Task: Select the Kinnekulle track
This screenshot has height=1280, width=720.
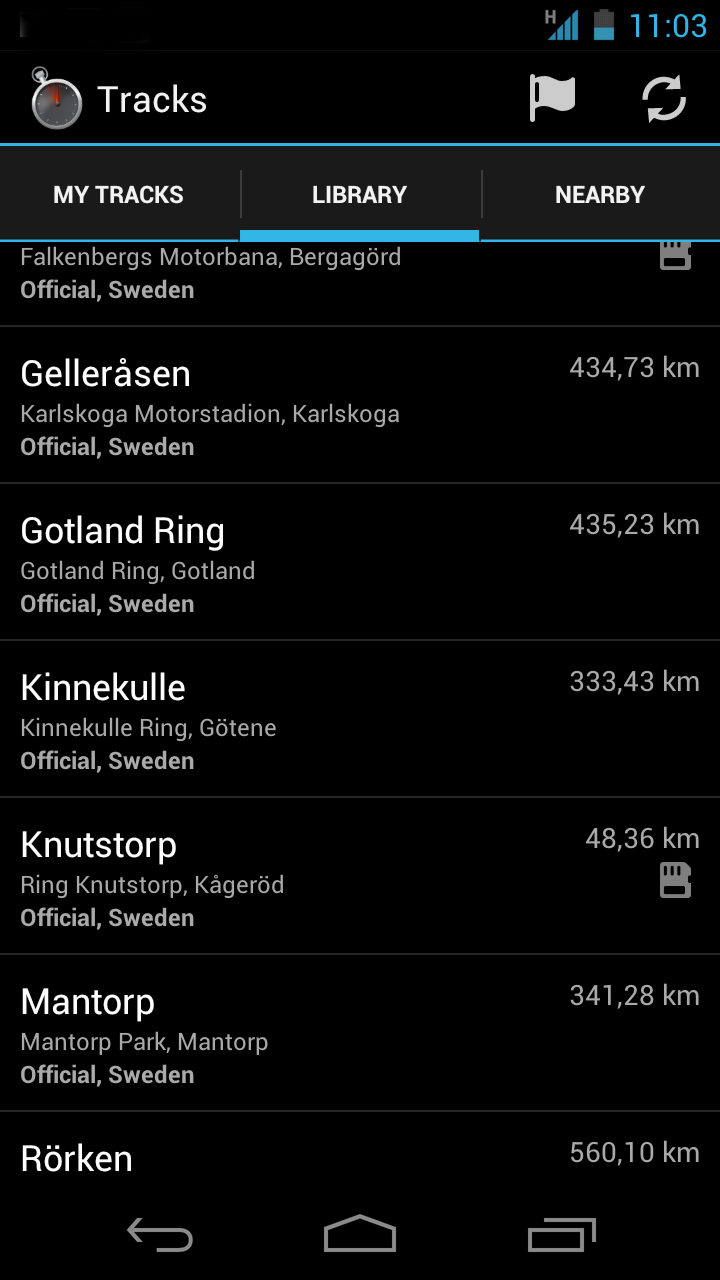Action: [360, 719]
